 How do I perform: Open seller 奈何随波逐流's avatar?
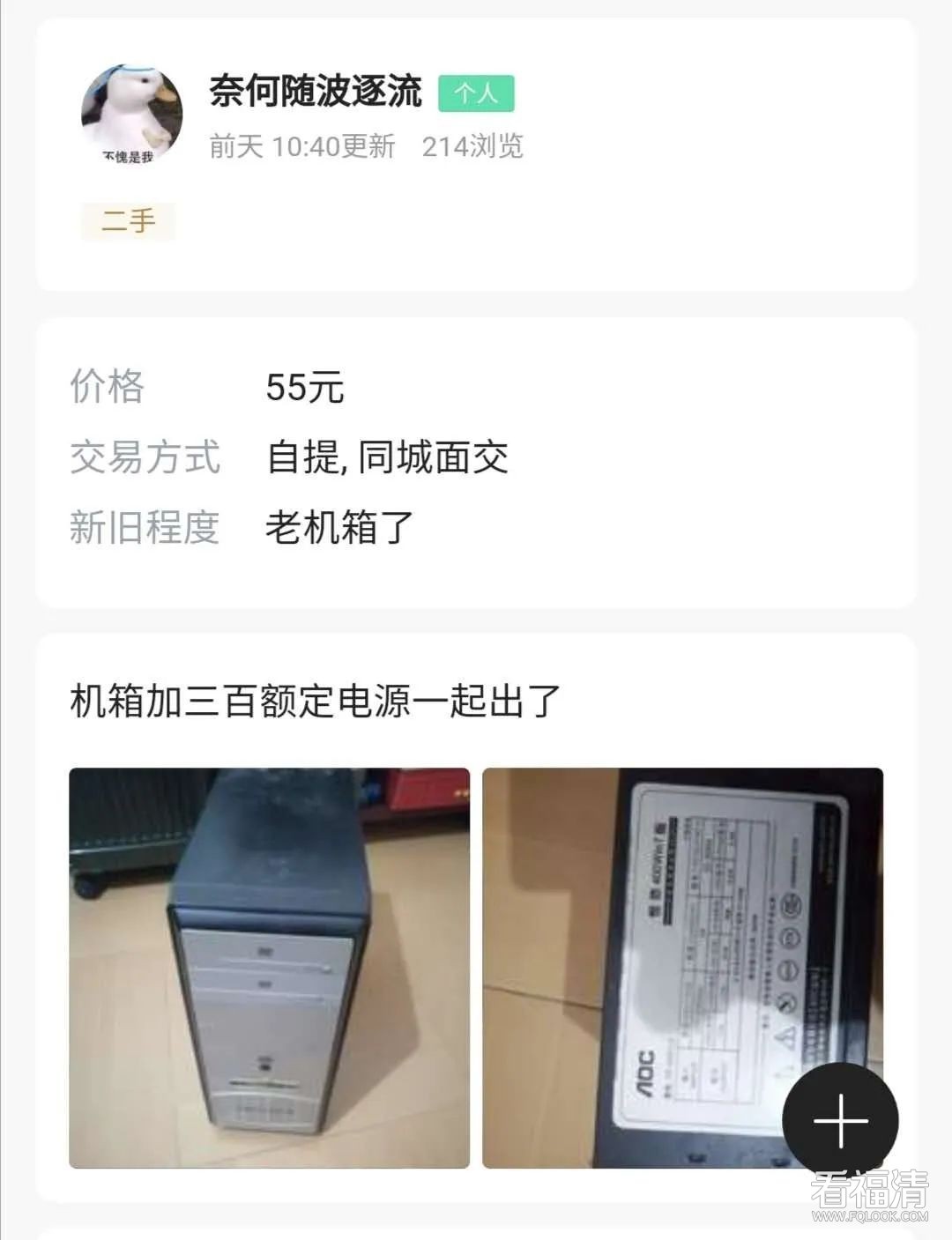coord(132,114)
